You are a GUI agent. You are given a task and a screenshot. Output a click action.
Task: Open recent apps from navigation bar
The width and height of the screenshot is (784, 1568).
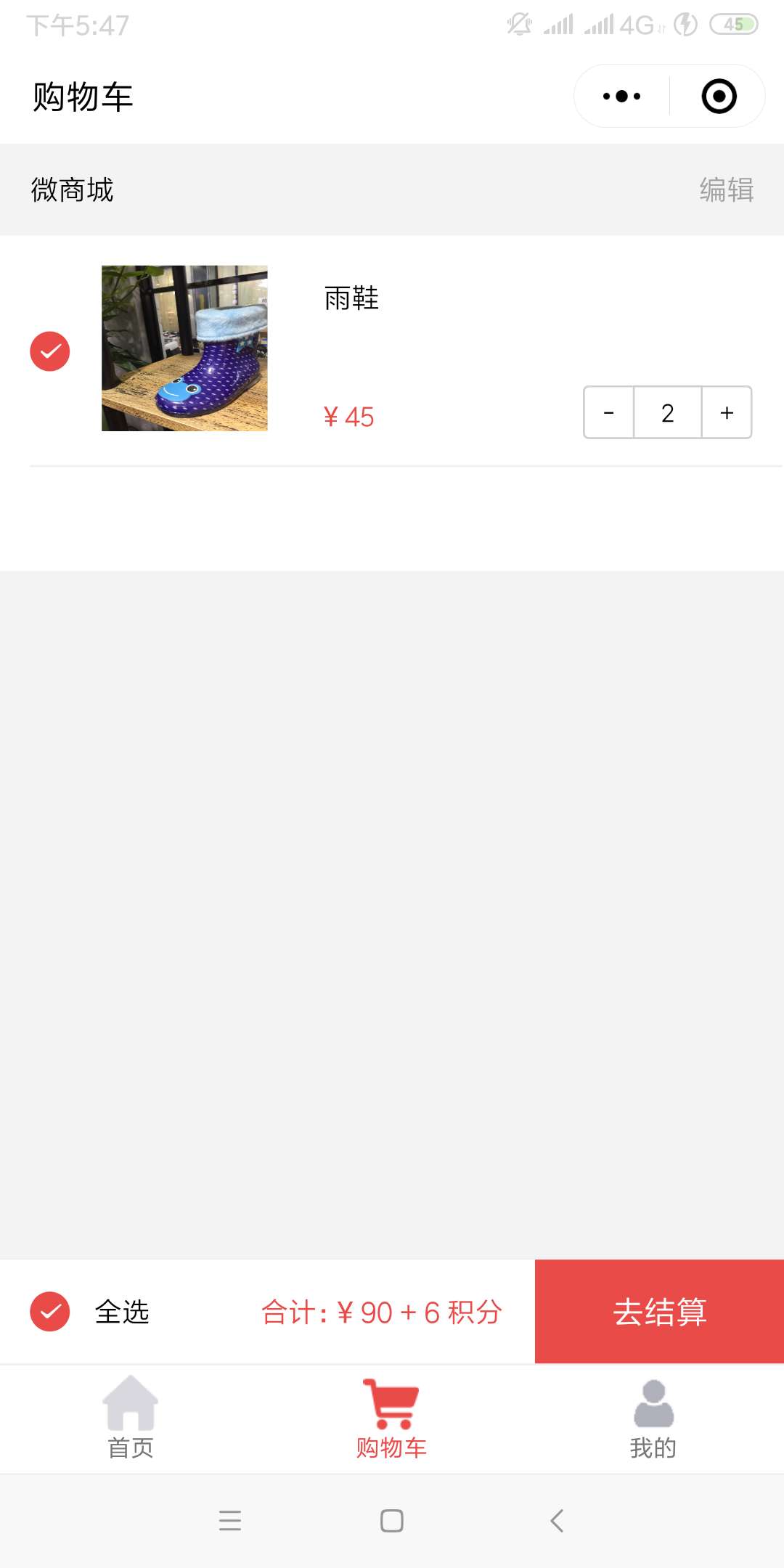click(230, 1521)
